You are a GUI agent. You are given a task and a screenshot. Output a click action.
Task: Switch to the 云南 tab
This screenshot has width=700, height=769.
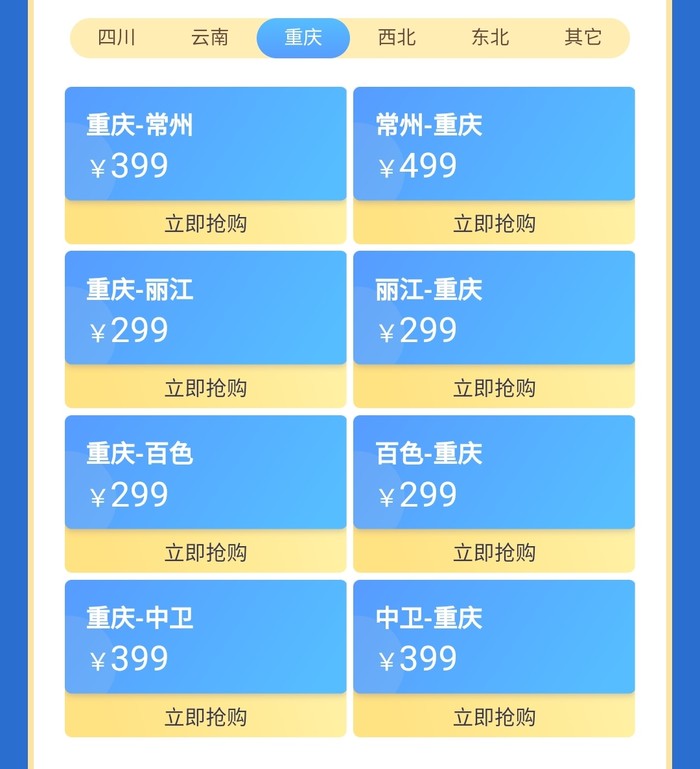coord(210,38)
